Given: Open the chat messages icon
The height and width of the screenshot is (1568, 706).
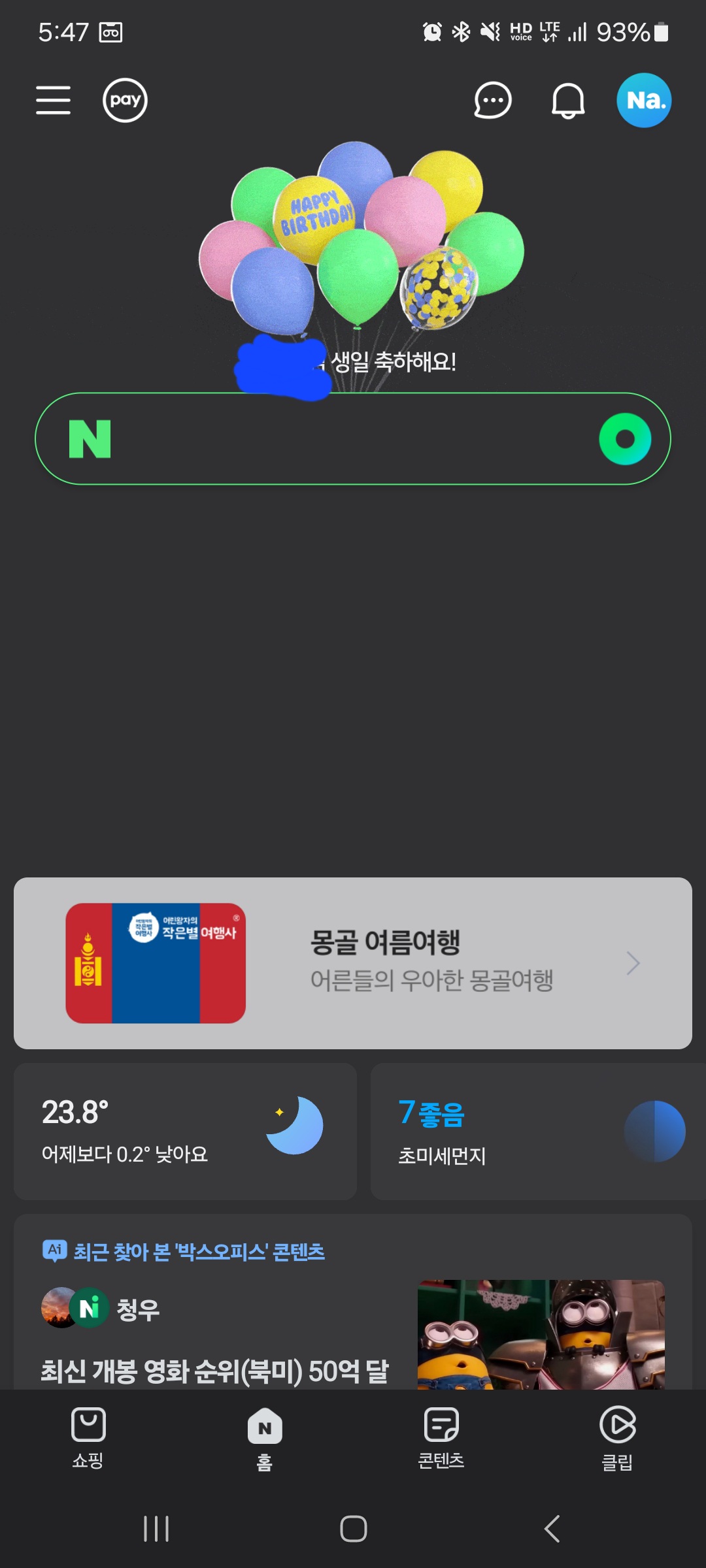Looking at the screenshot, I should tap(493, 100).
